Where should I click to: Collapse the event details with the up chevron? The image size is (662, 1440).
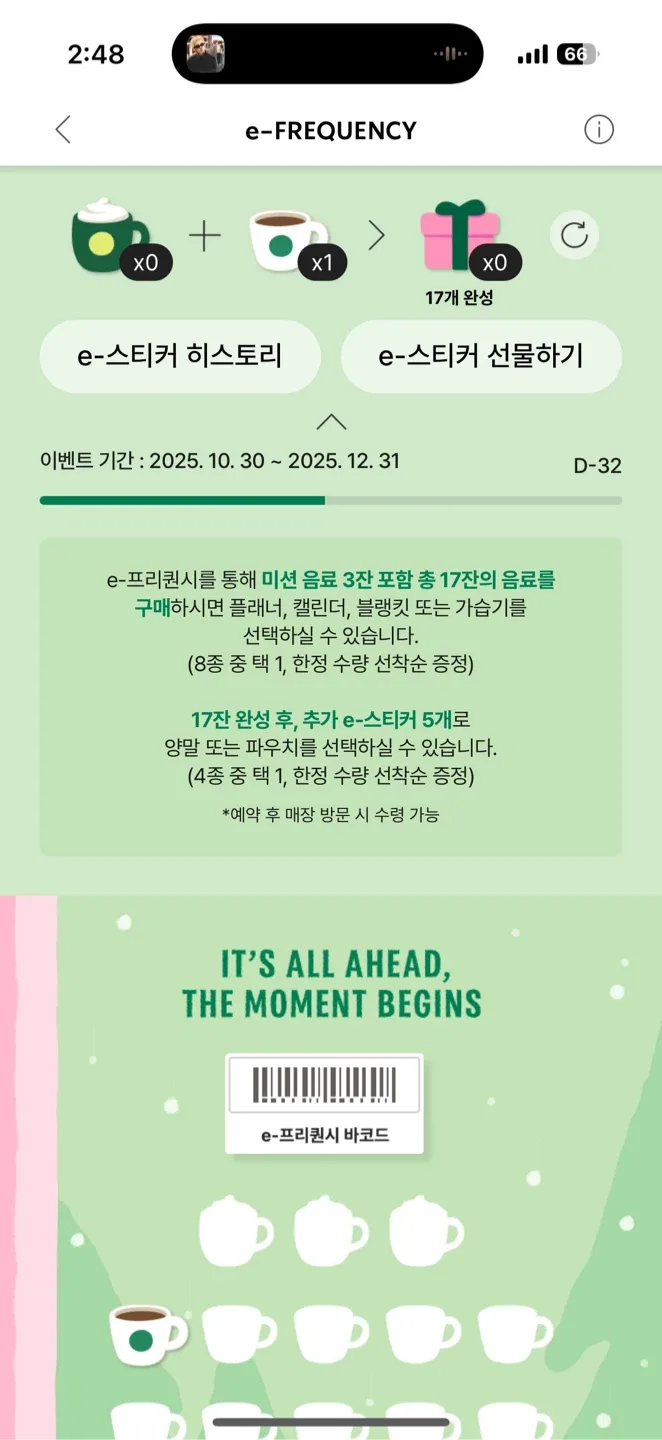pos(331,422)
